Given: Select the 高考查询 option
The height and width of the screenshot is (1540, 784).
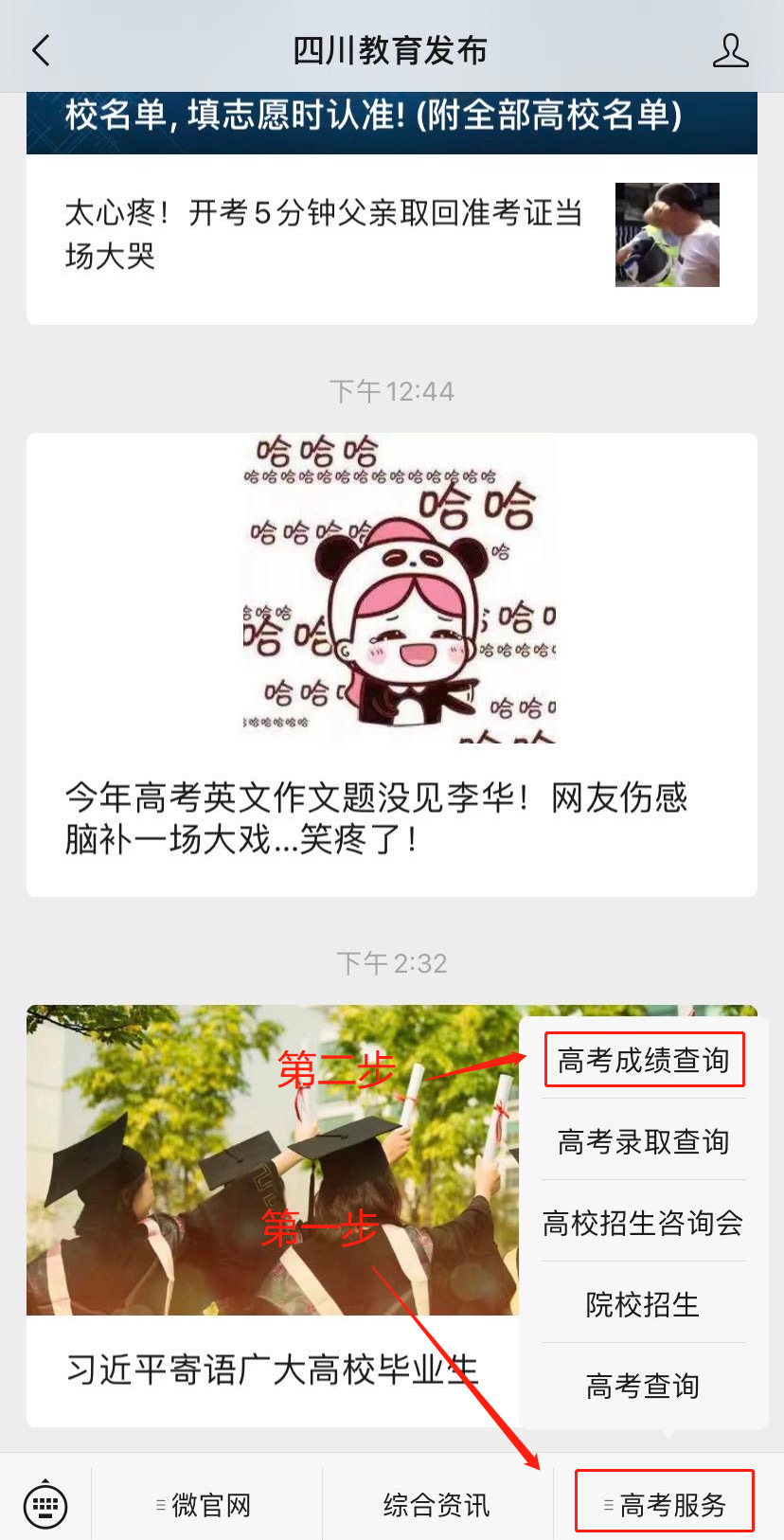Looking at the screenshot, I should tap(644, 1386).
